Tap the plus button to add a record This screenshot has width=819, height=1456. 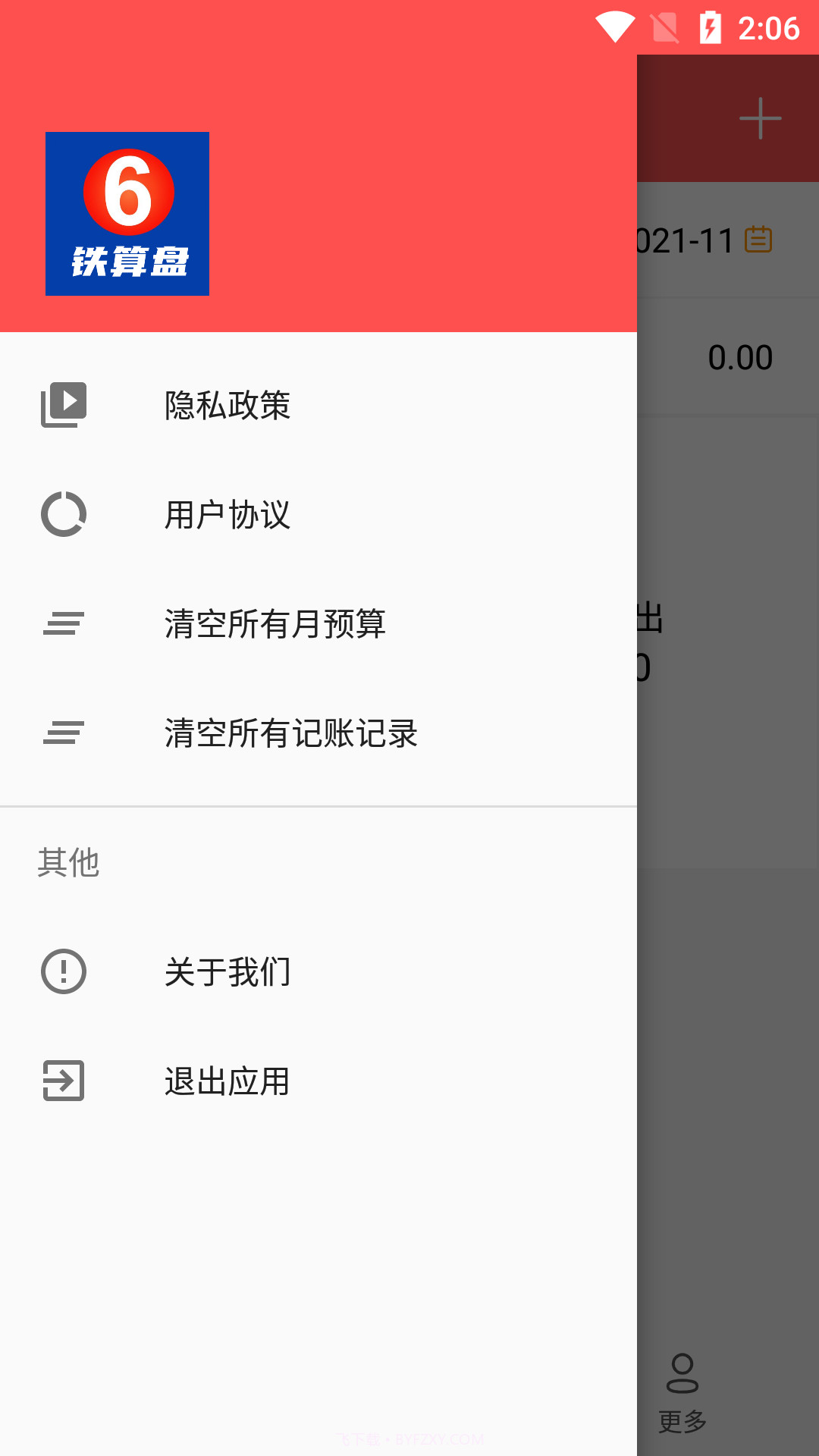click(761, 118)
